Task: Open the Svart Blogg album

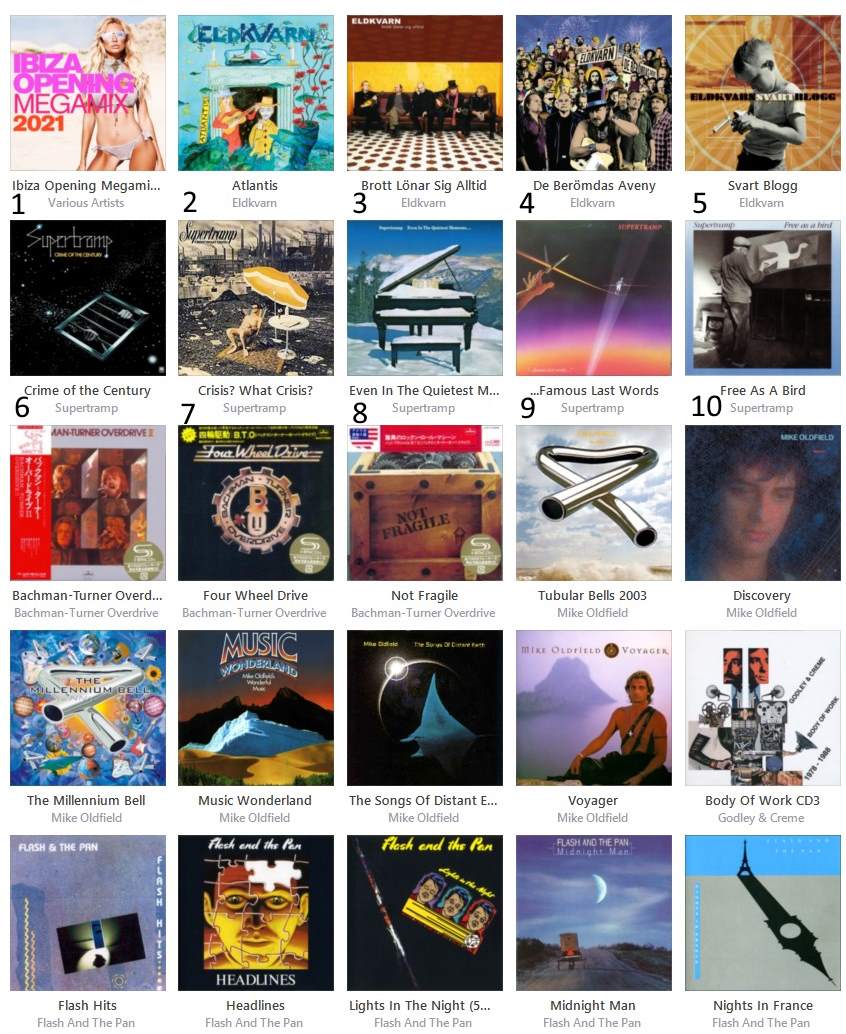Action: [x=762, y=93]
